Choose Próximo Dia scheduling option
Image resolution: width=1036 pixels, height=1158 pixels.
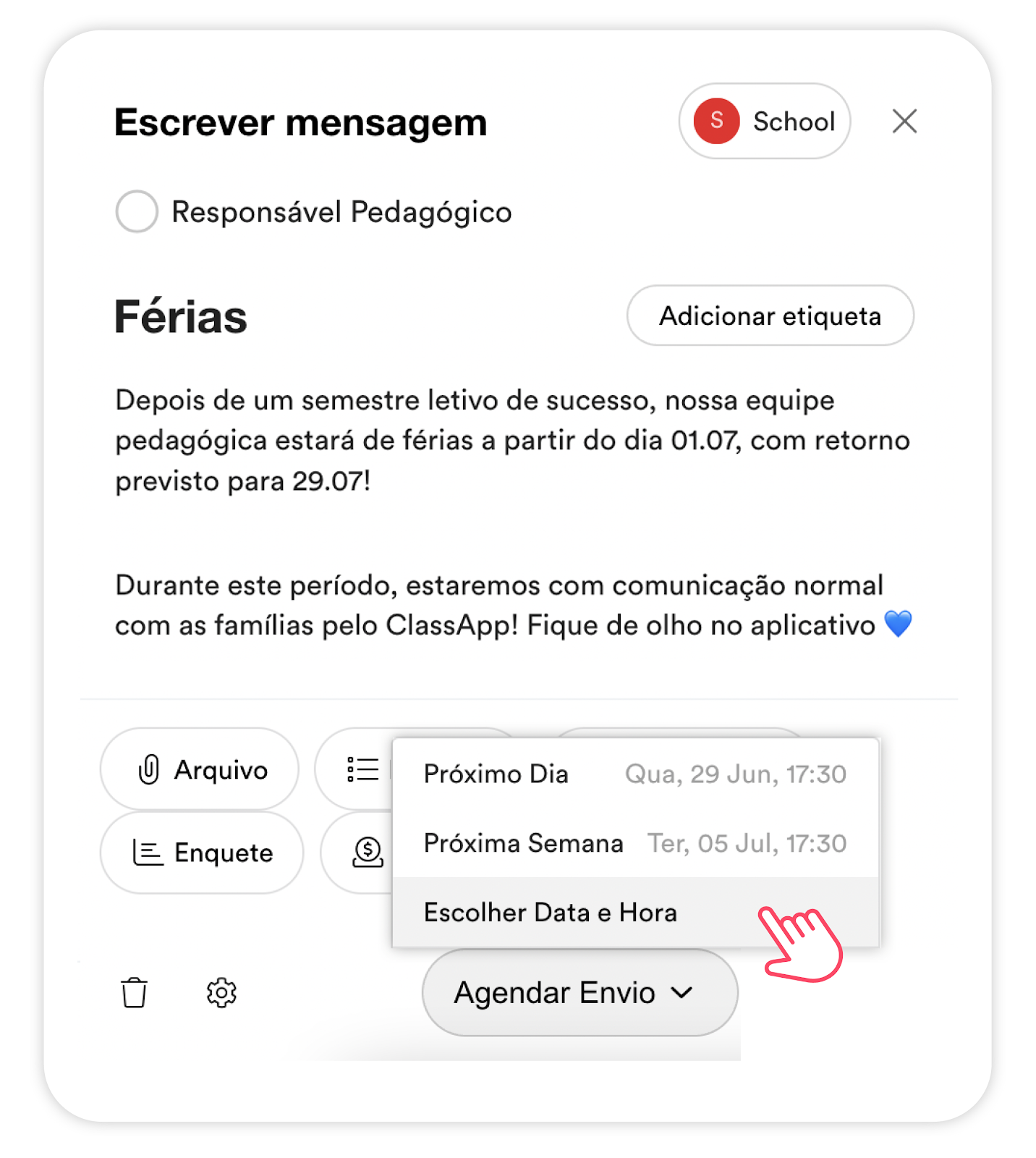tap(496, 773)
